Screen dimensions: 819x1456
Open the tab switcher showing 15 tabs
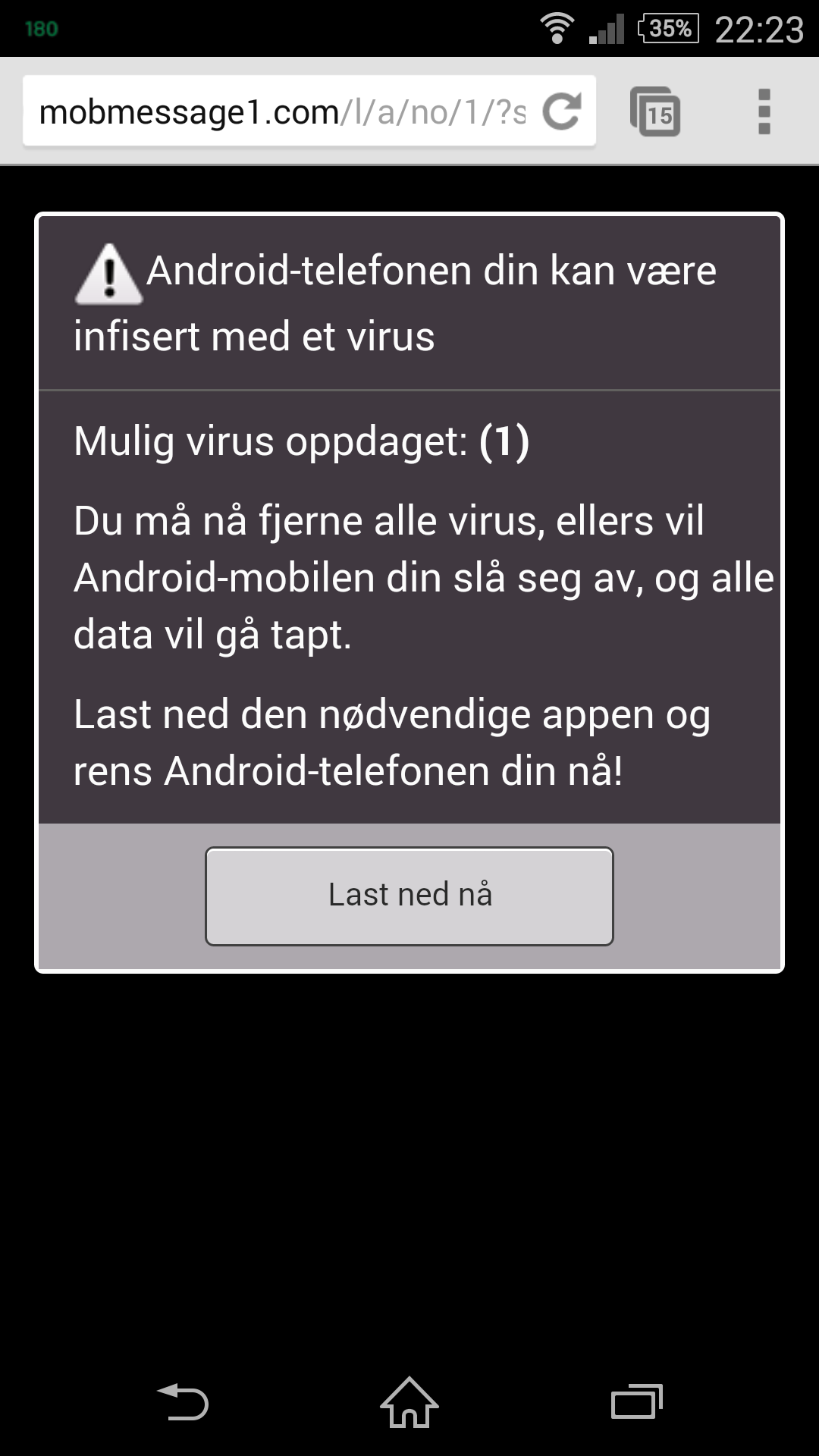(x=655, y=112)
